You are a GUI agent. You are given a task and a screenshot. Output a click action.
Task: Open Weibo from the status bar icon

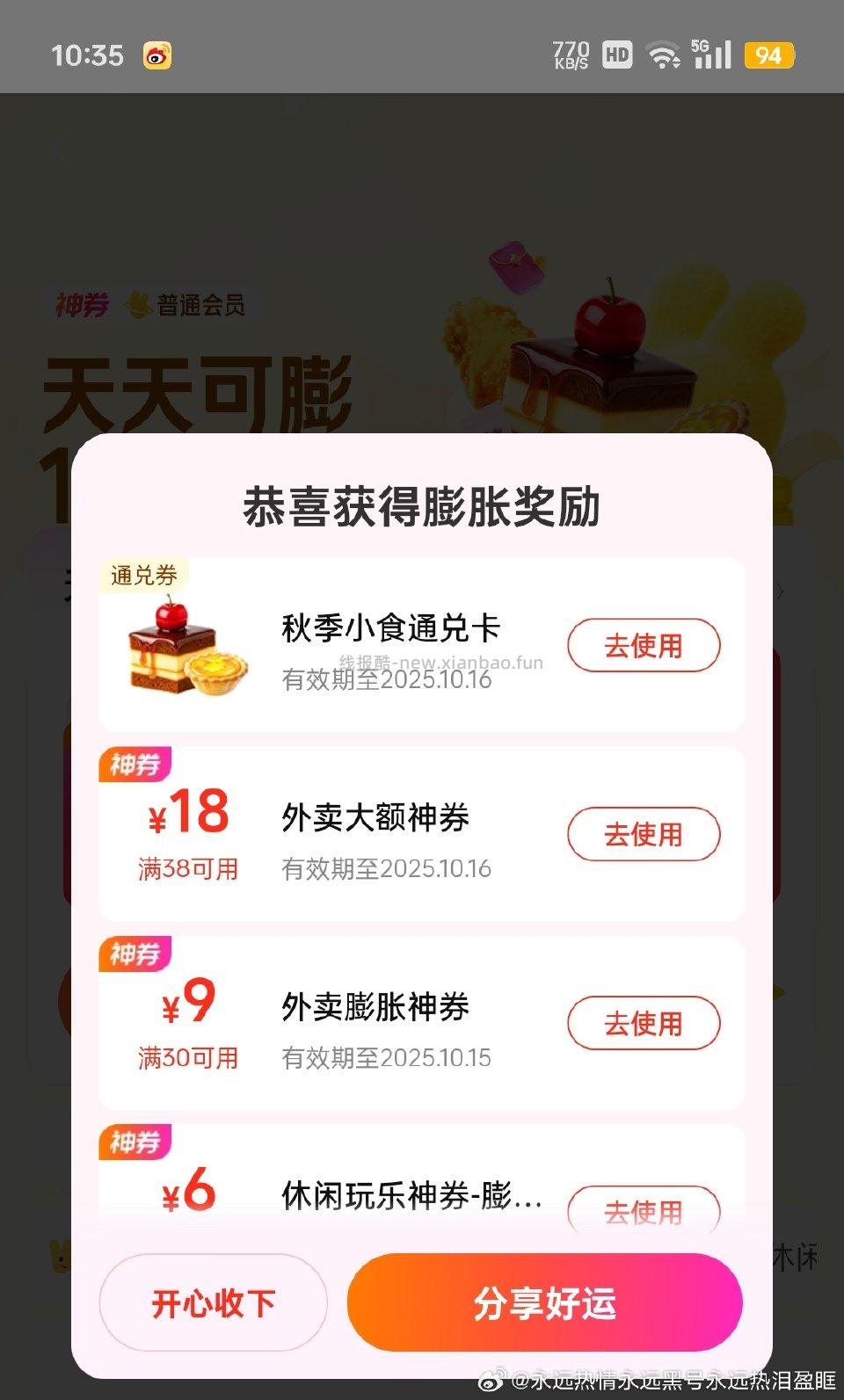click(156, 55)
